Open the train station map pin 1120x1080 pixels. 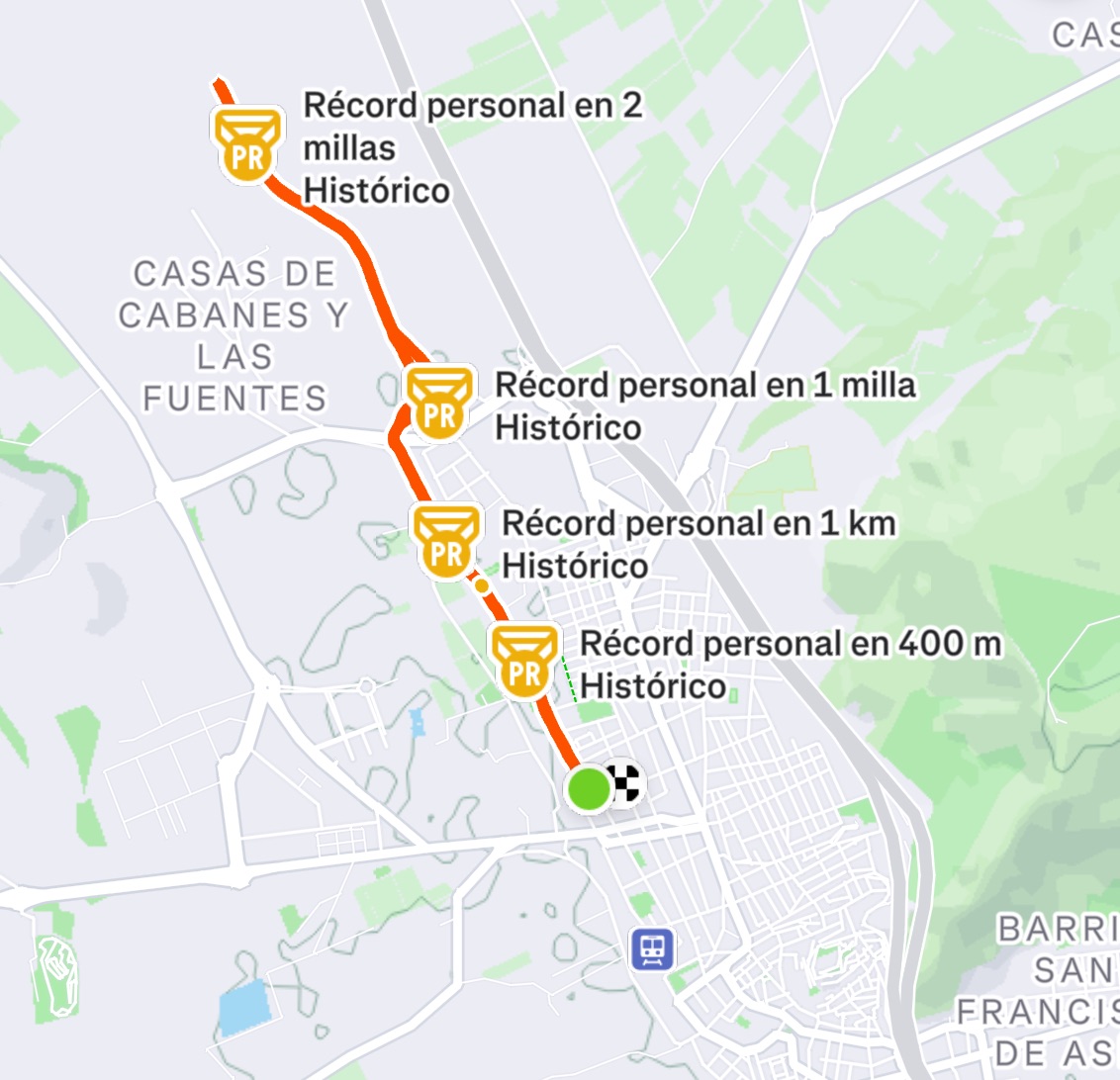pos(653,948)
